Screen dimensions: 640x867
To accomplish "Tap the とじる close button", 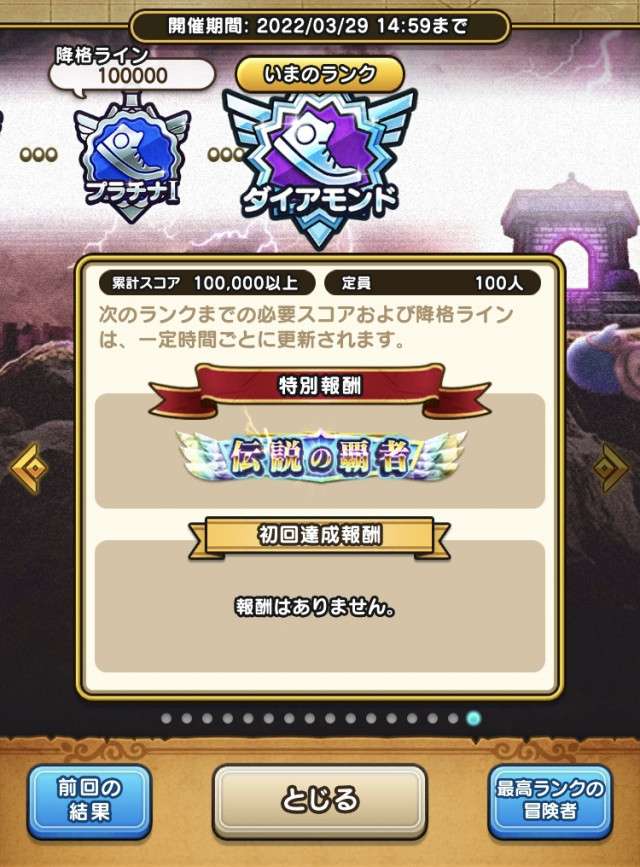I will point(319,800).
